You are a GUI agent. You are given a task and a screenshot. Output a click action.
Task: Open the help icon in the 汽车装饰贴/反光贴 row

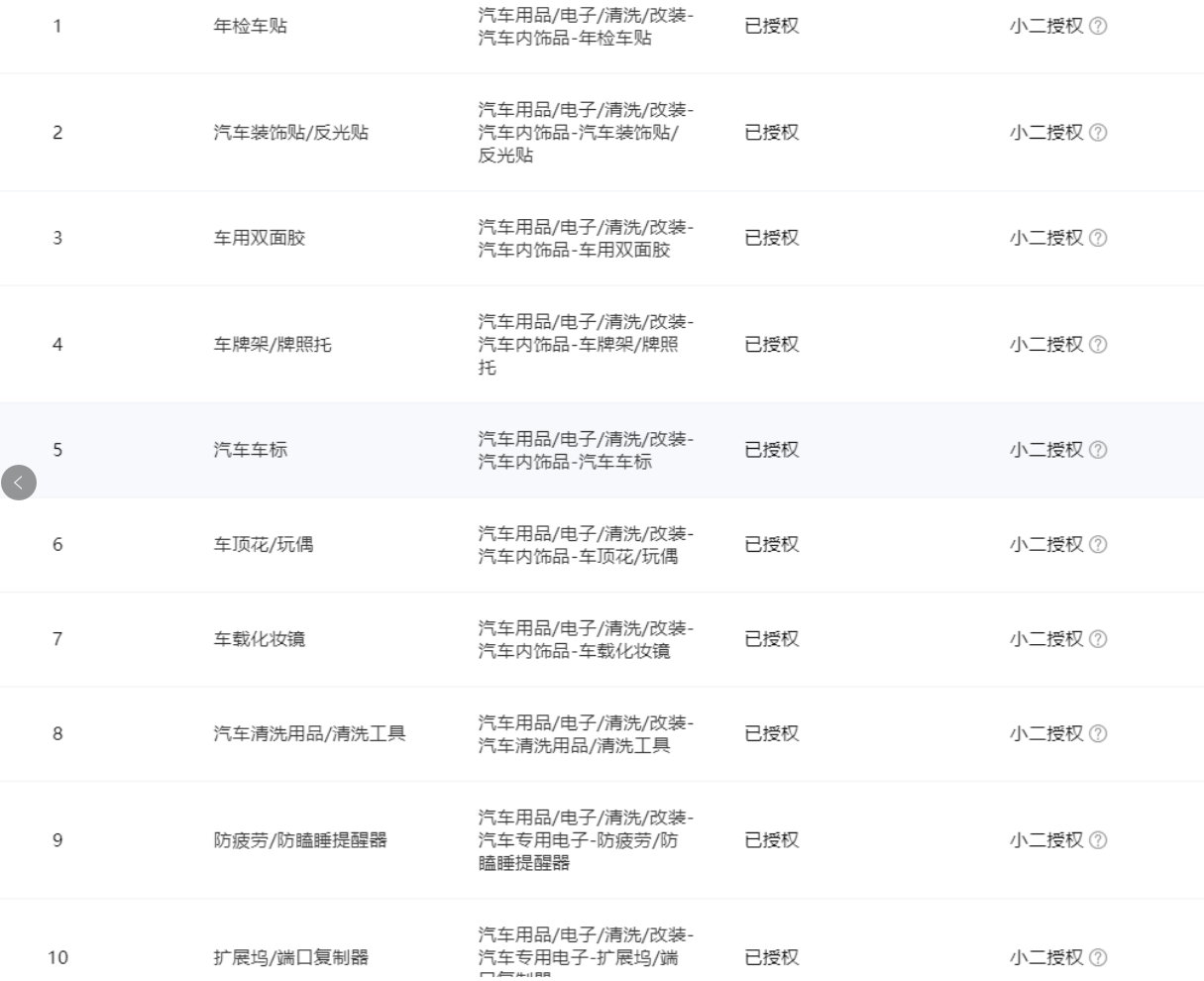coord(1098,133)
